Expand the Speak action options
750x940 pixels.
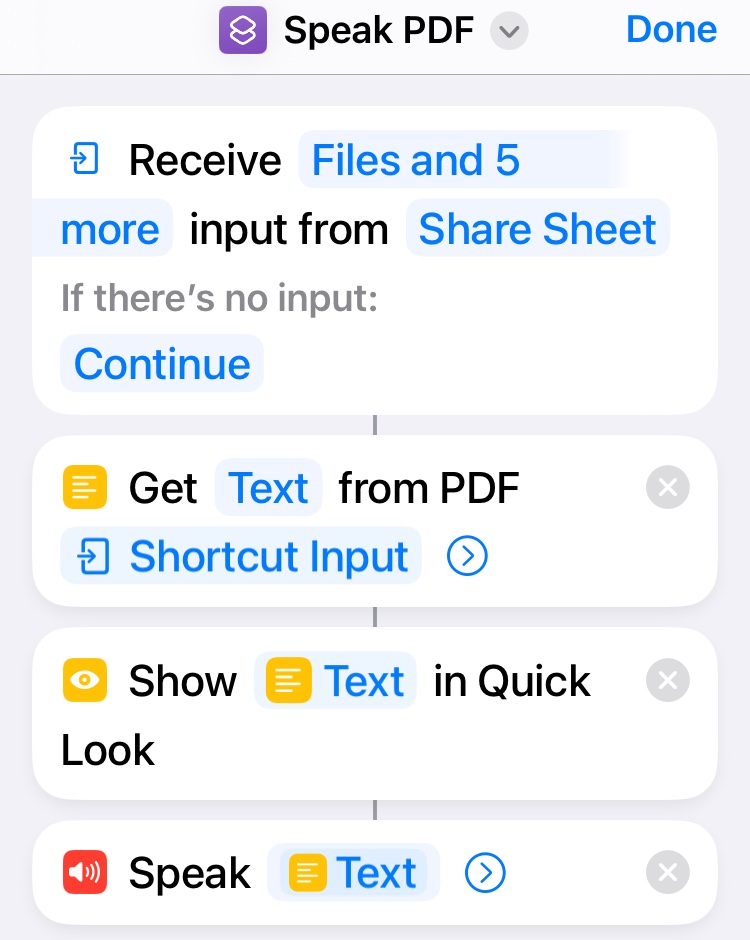point(486,873)
